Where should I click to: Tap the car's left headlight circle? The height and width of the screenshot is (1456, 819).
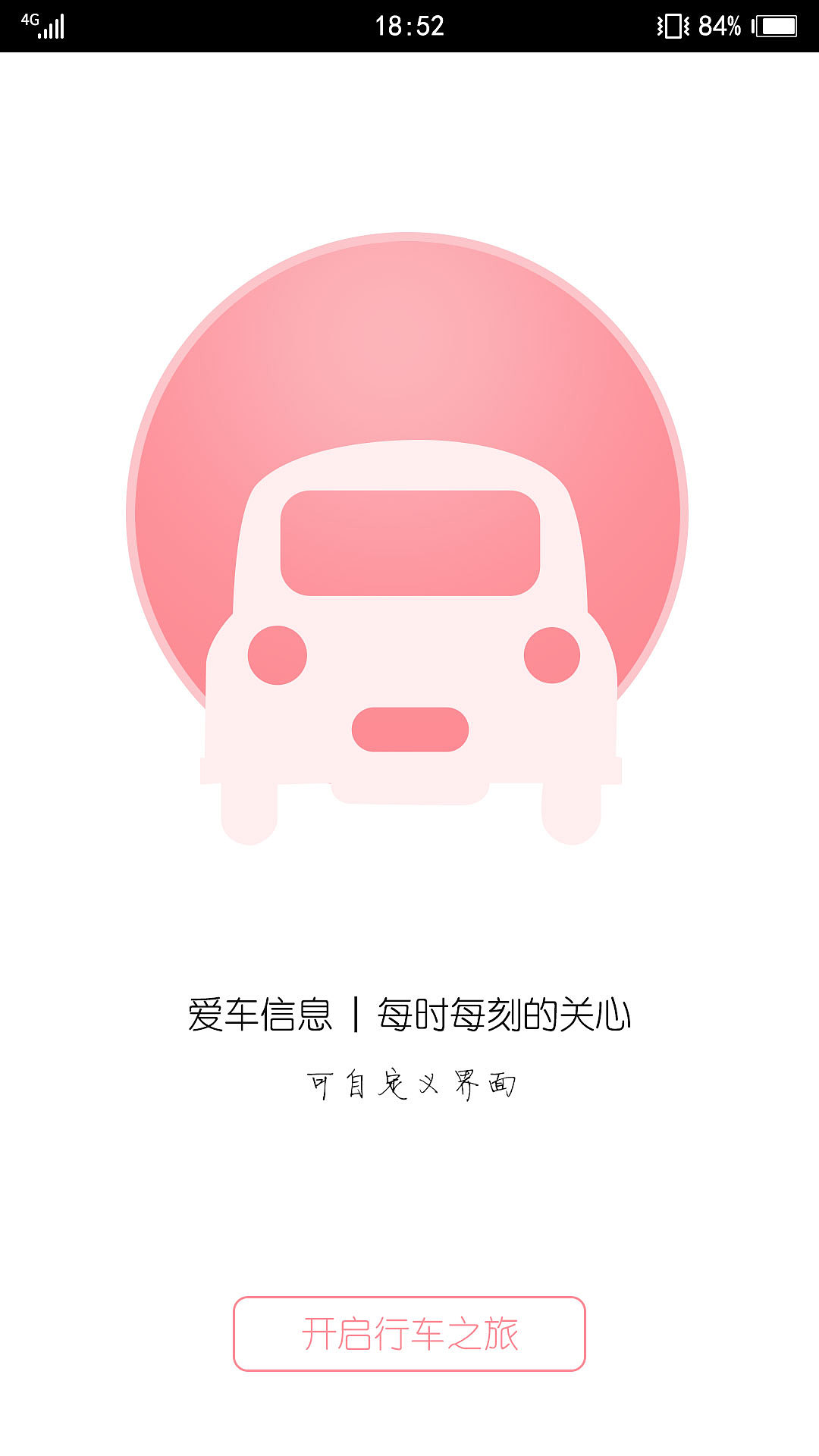(277, 654)
